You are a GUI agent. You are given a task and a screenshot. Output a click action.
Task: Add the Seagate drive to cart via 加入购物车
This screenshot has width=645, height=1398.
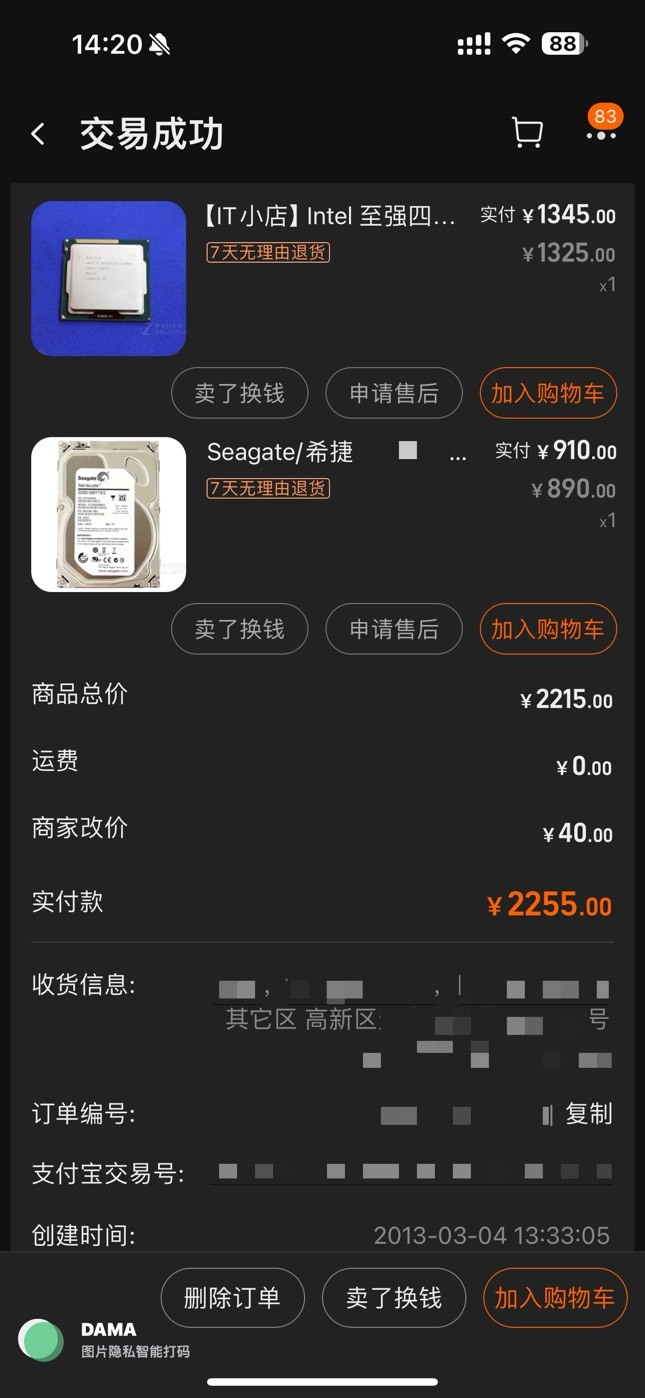(548, 629)
